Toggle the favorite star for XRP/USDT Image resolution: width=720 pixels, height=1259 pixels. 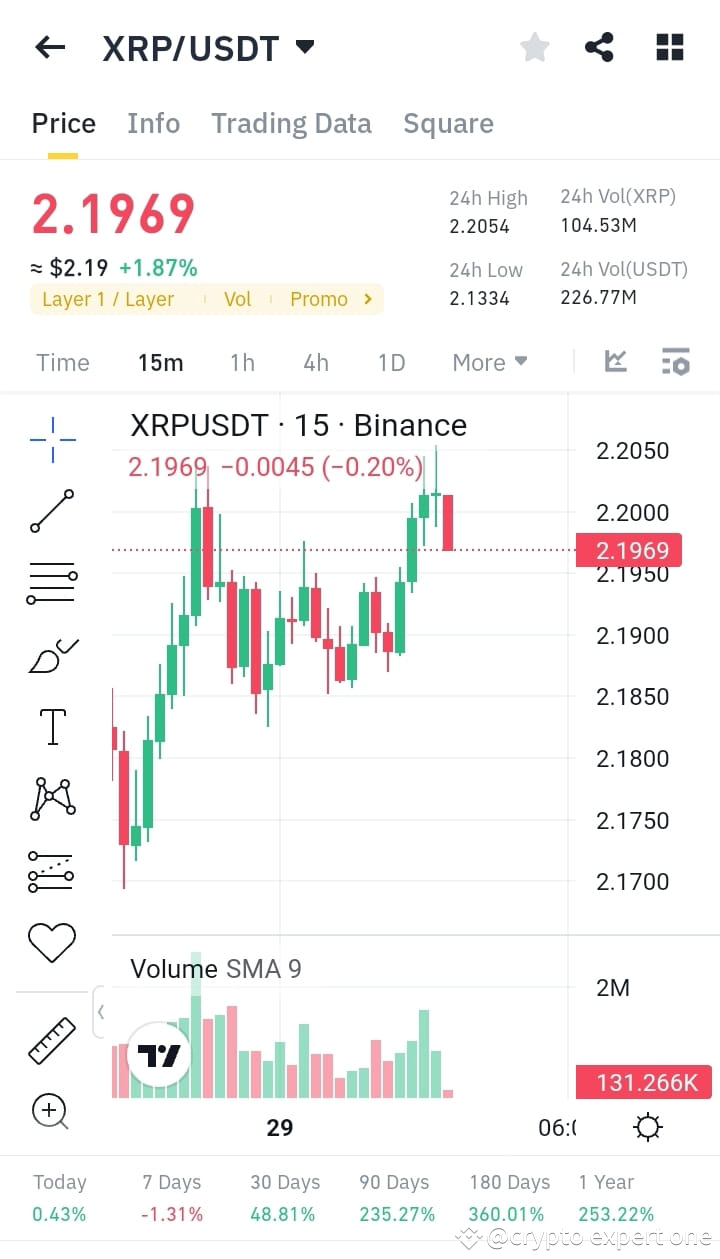534,46
